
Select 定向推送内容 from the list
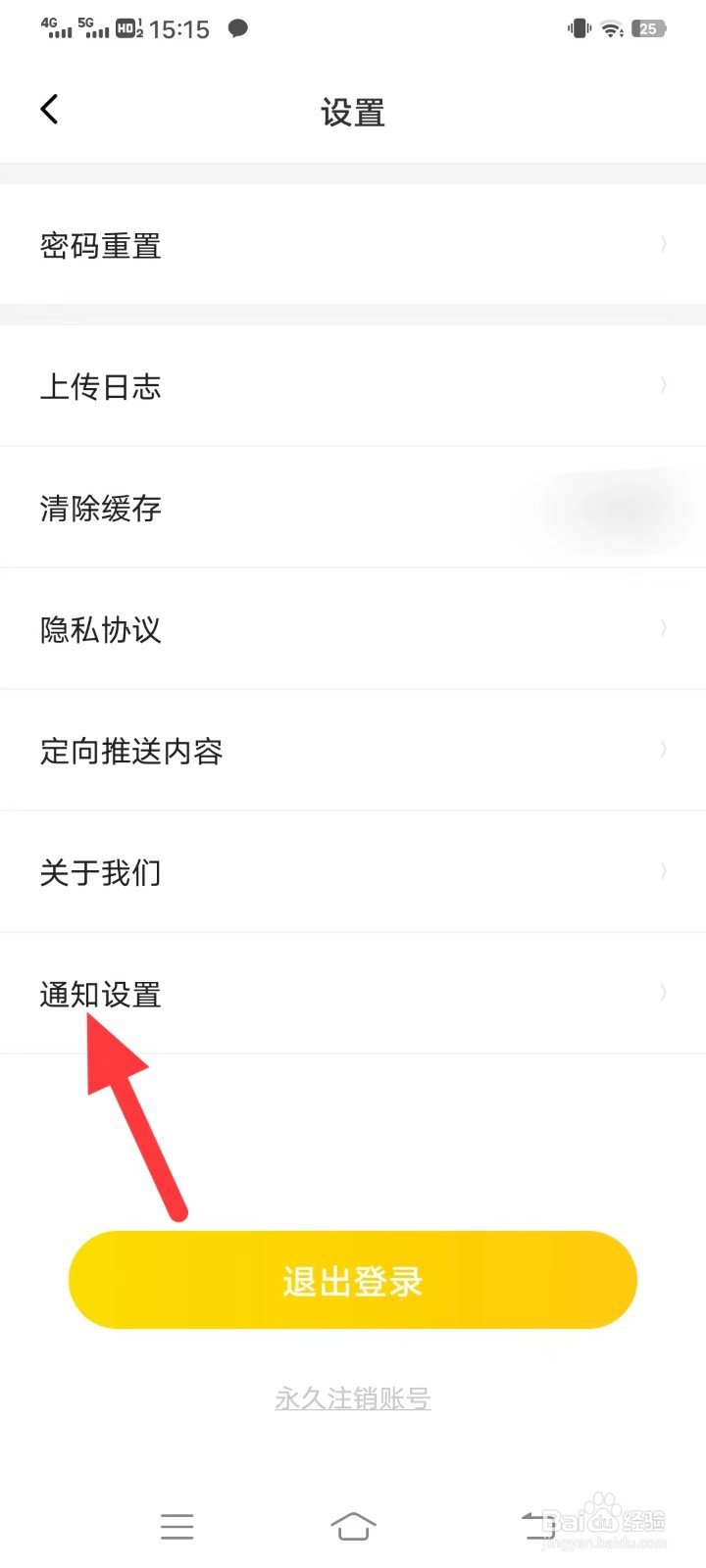pos(132,751)
